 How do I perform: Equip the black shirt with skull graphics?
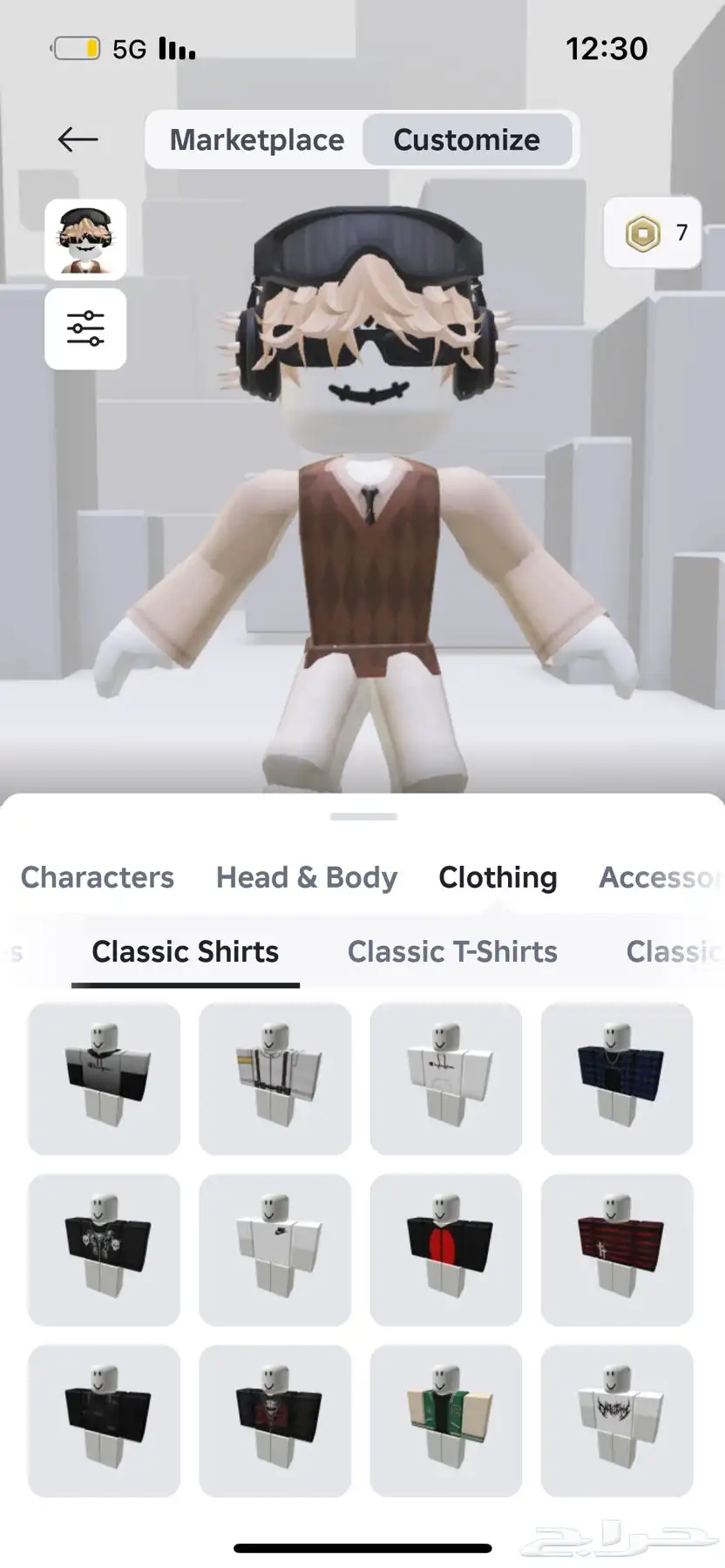click(x=104, y=1249)
